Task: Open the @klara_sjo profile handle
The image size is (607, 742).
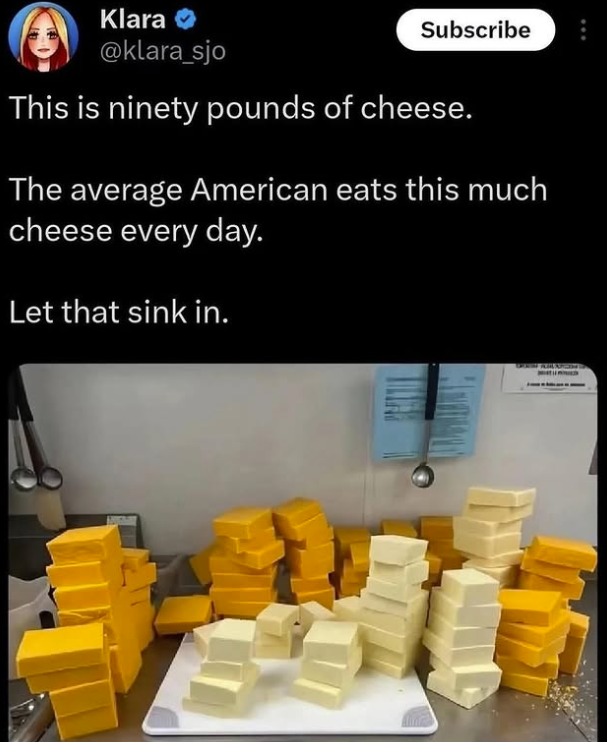Action: (x=163, y=52)
